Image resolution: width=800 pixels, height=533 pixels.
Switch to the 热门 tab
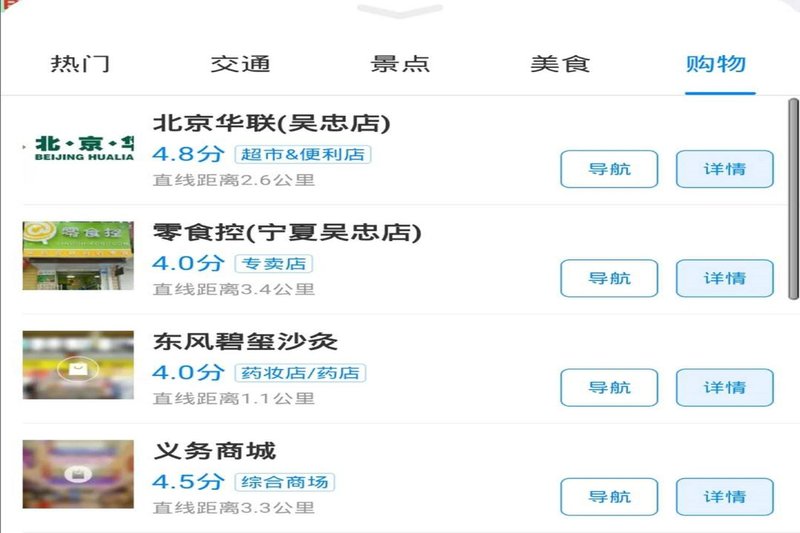tap(80, 65)
